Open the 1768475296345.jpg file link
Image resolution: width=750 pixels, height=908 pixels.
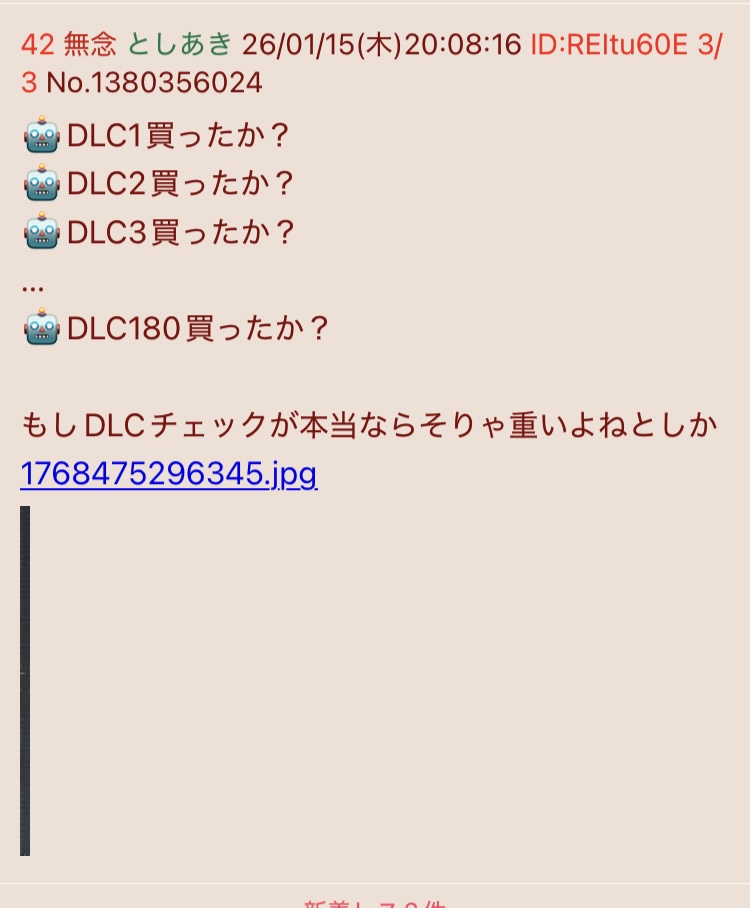(x=168, y=473)
